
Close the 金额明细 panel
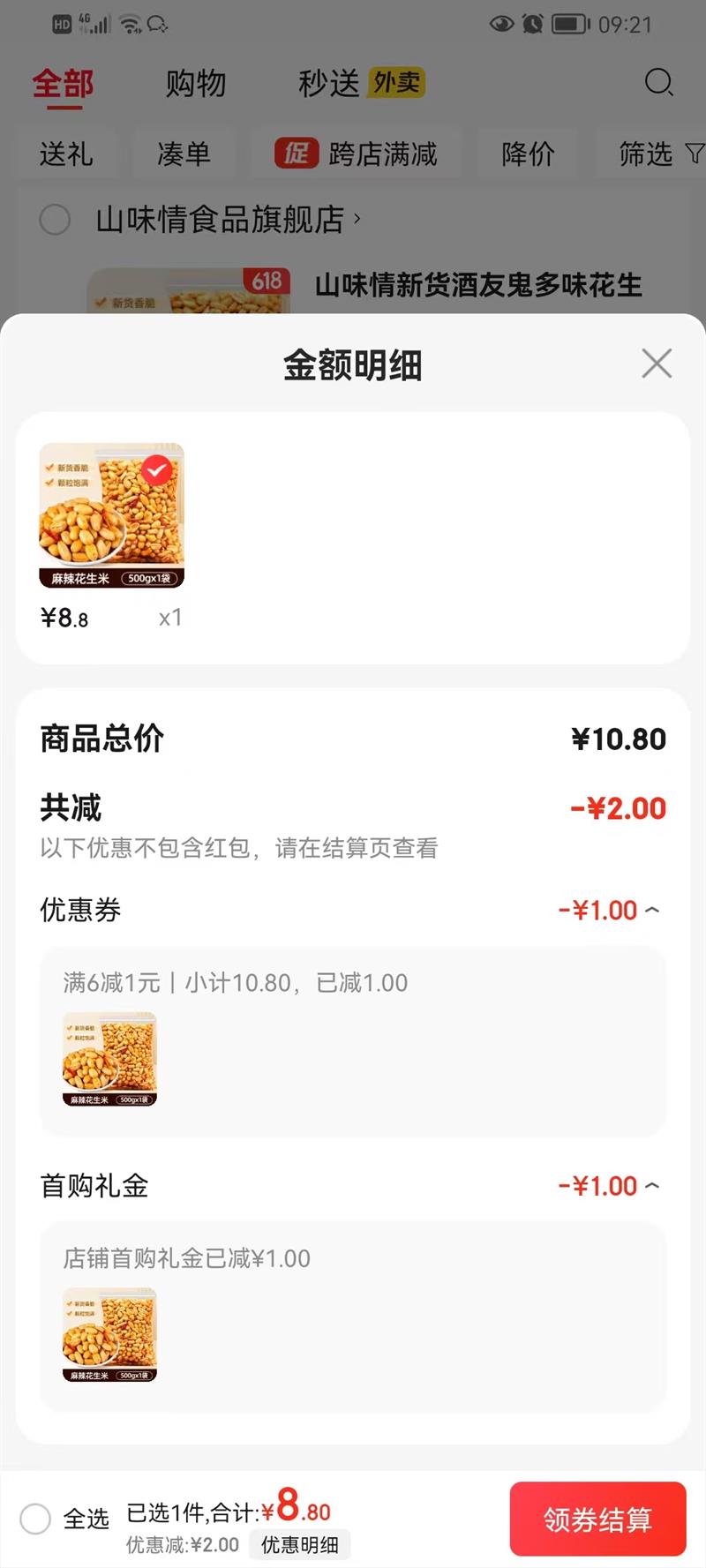tap(657, 364)
